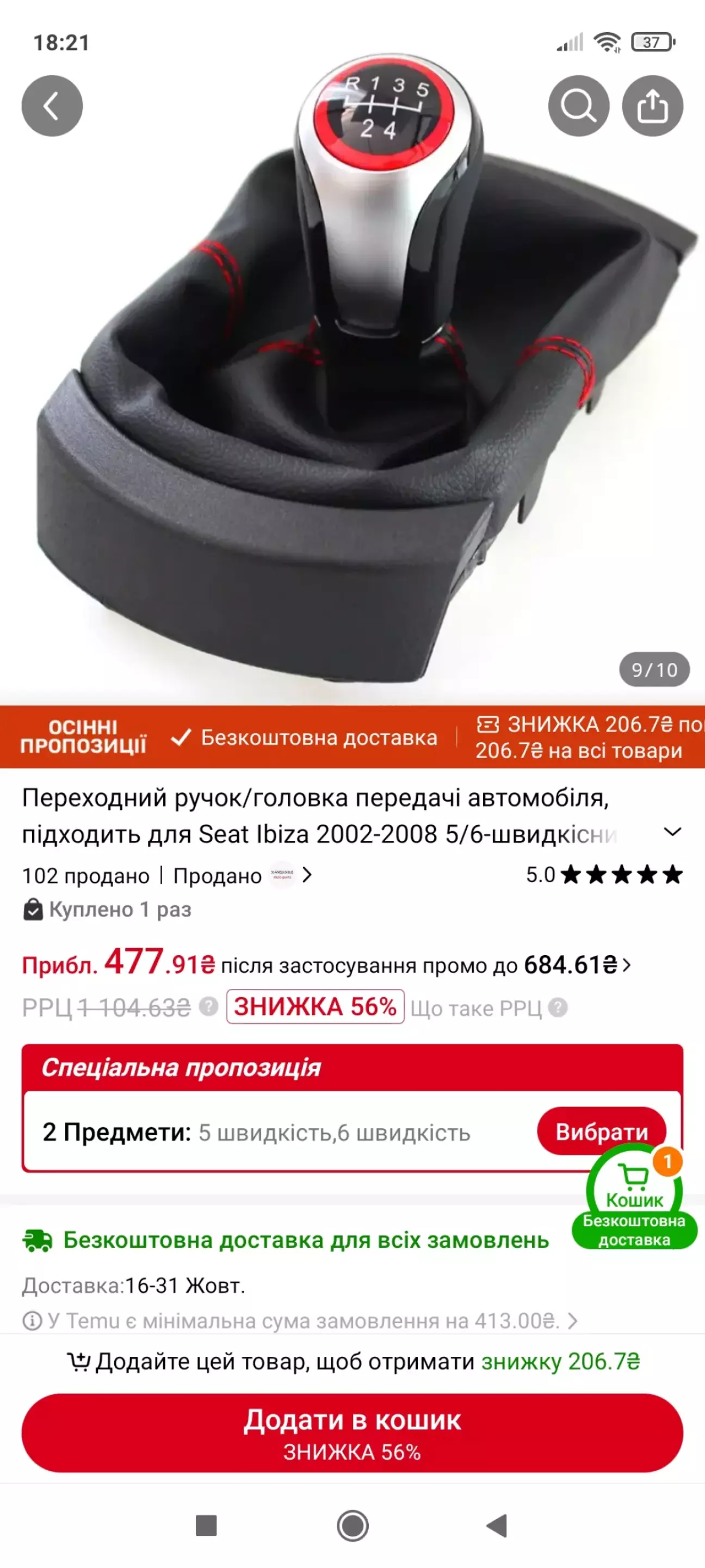Tap the system home button
The width and height of the screenshot is (705, 1568).
pyautogui.click(x=352, y=1526)
